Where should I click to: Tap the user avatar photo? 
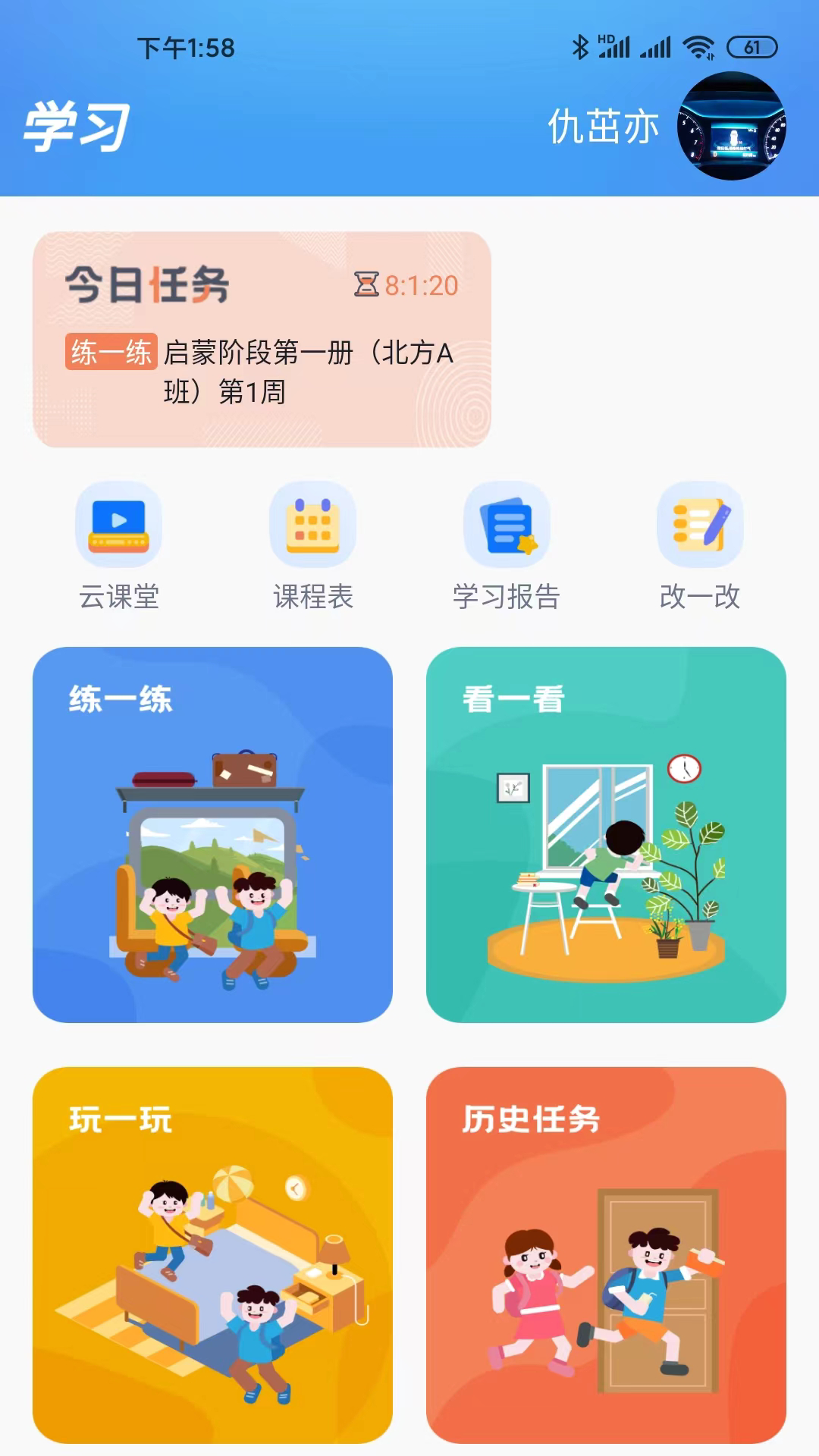click(x=733, y=127)
